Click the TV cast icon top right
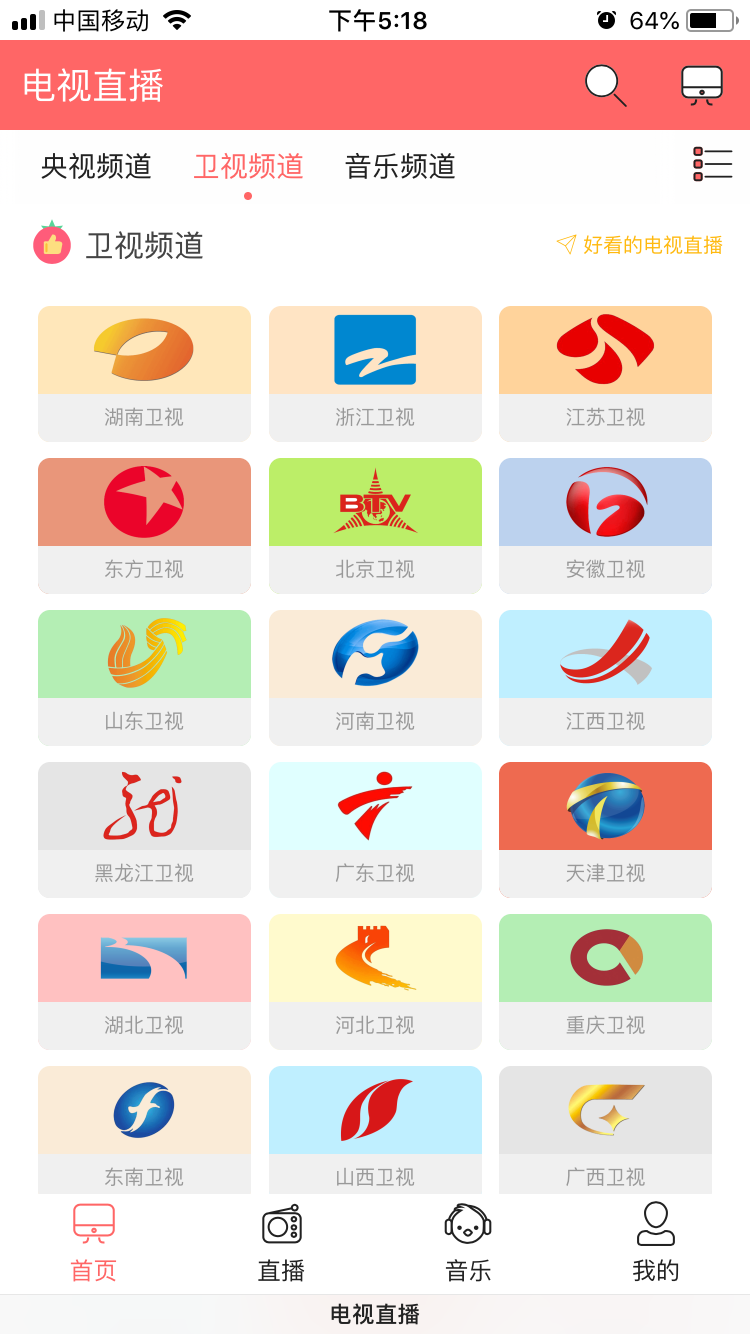750x1334 pixels. [700, 86]
